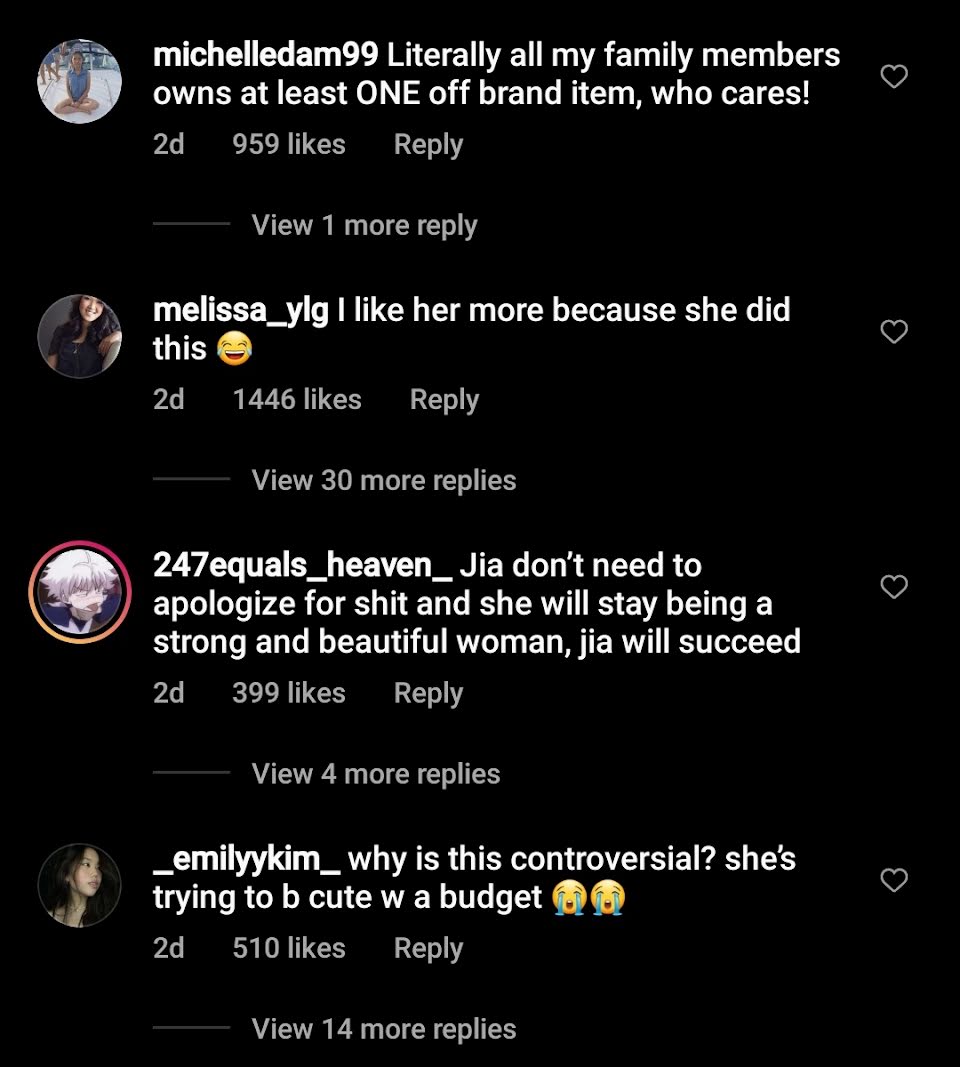Expand View 14 more replies
960x1067 pixels.
pos(384,1029)
